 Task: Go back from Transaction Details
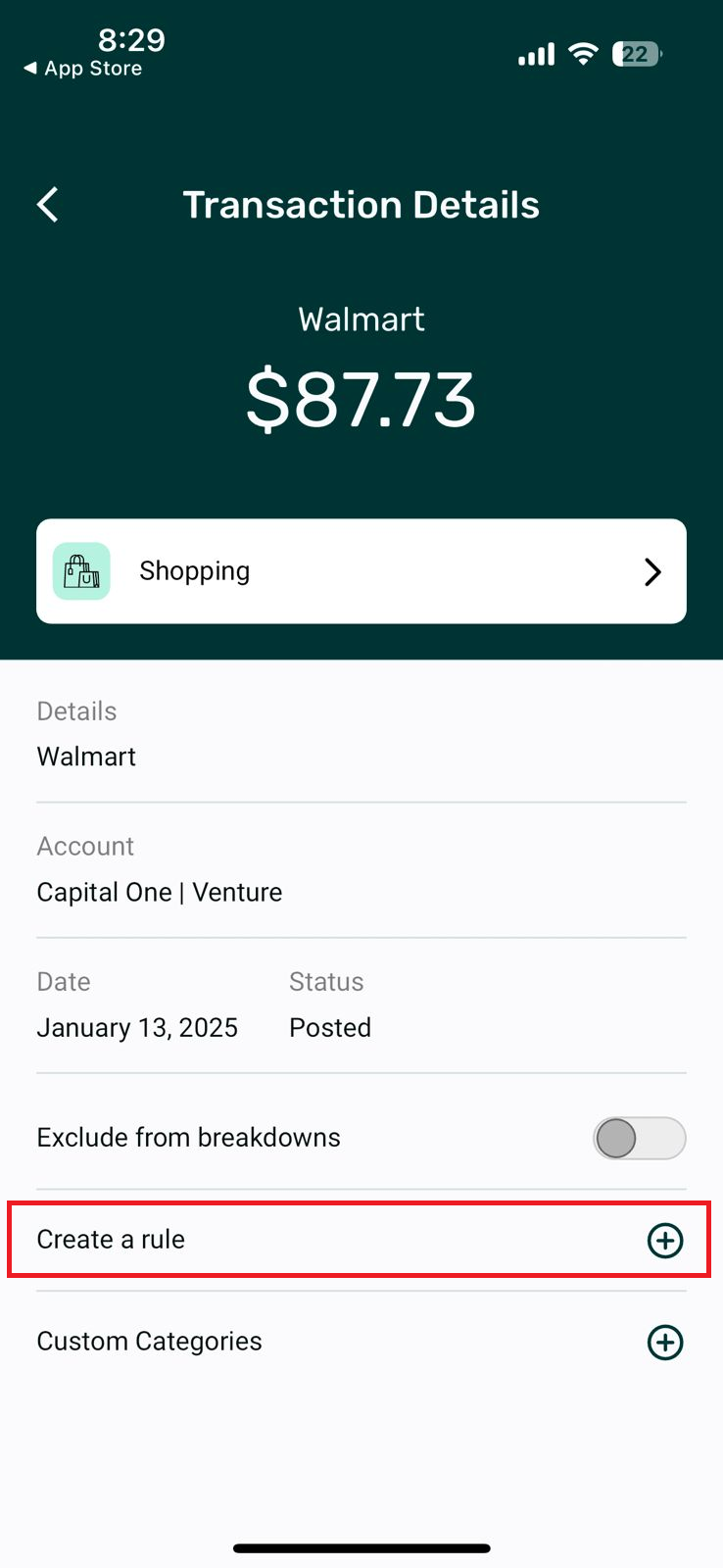47,205
